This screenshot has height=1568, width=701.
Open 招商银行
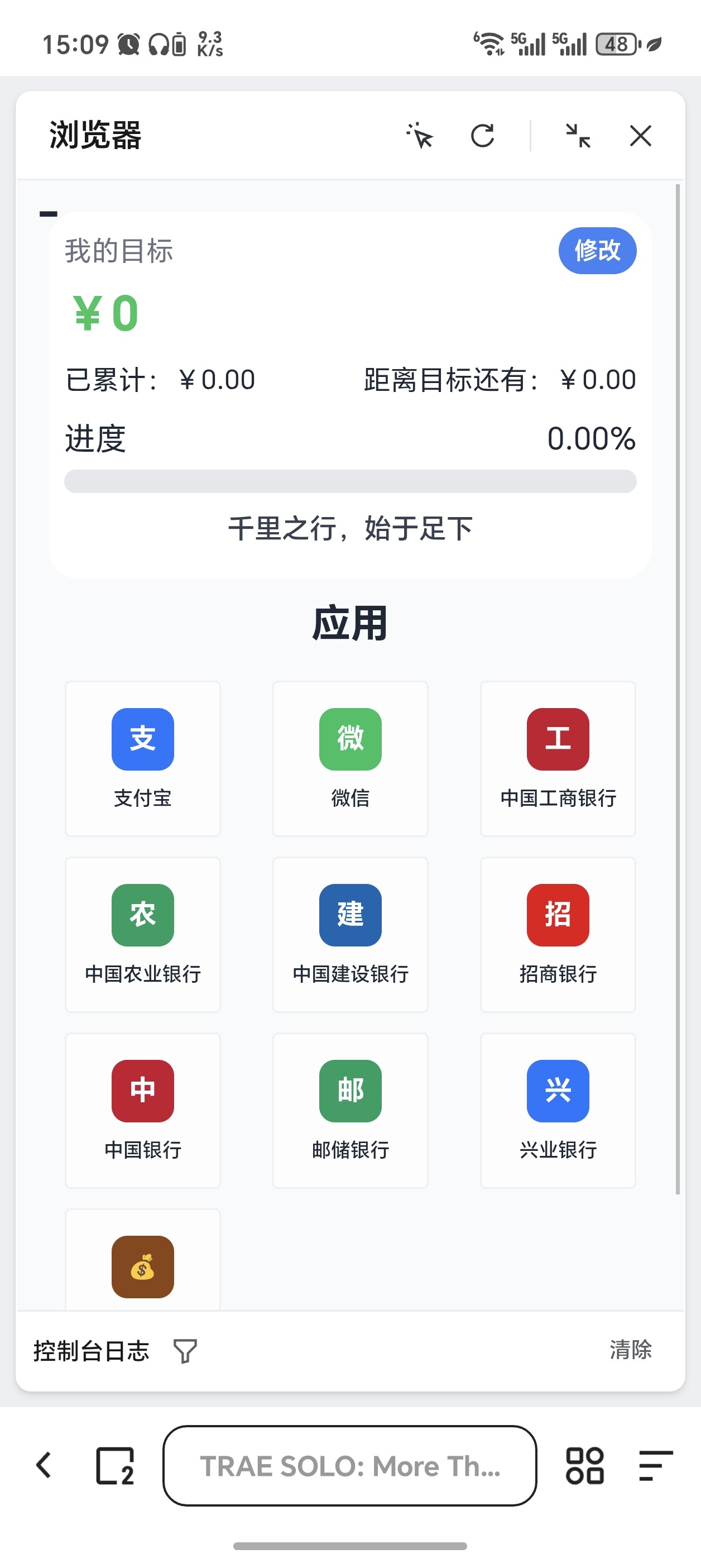pos(558,934)
